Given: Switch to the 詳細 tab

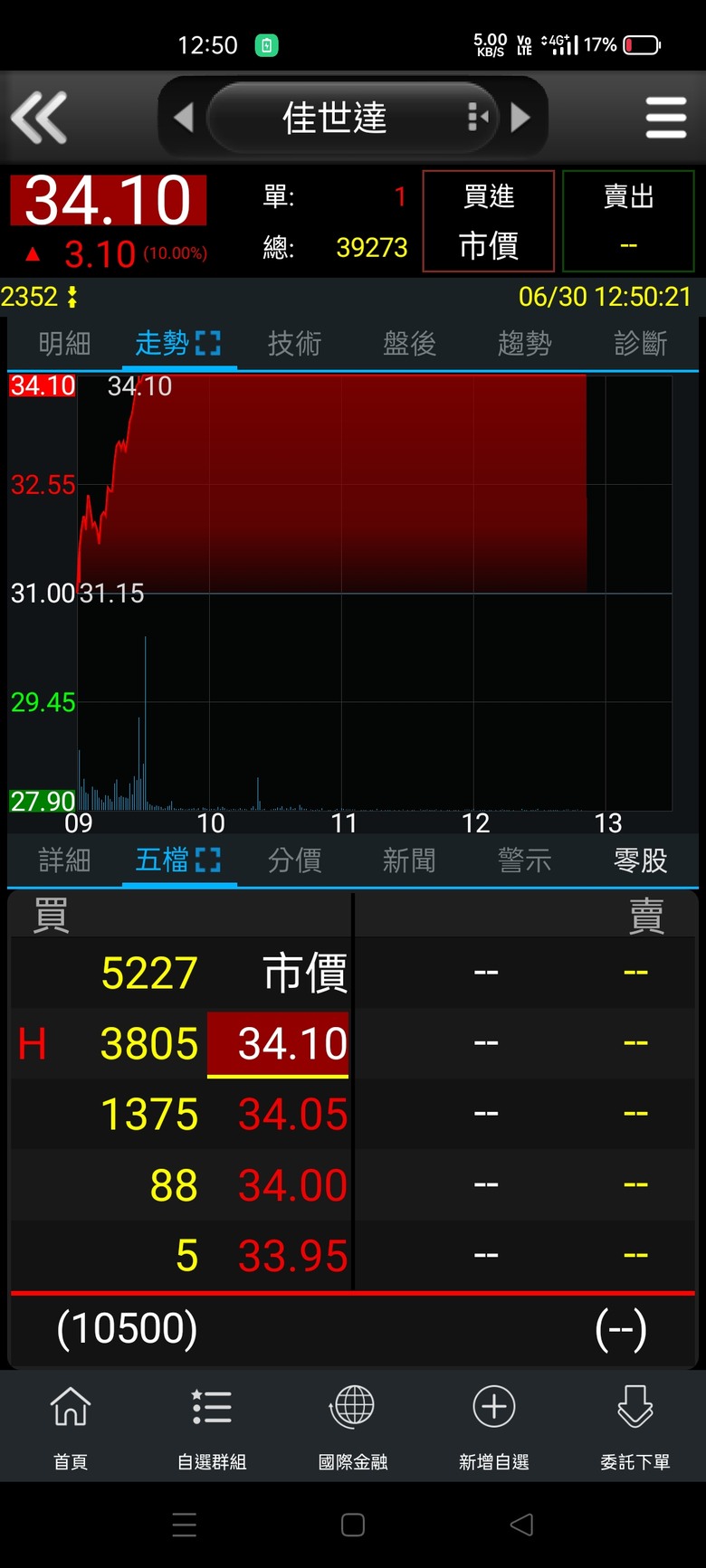Looking at the screenshot, I should 64,860.
